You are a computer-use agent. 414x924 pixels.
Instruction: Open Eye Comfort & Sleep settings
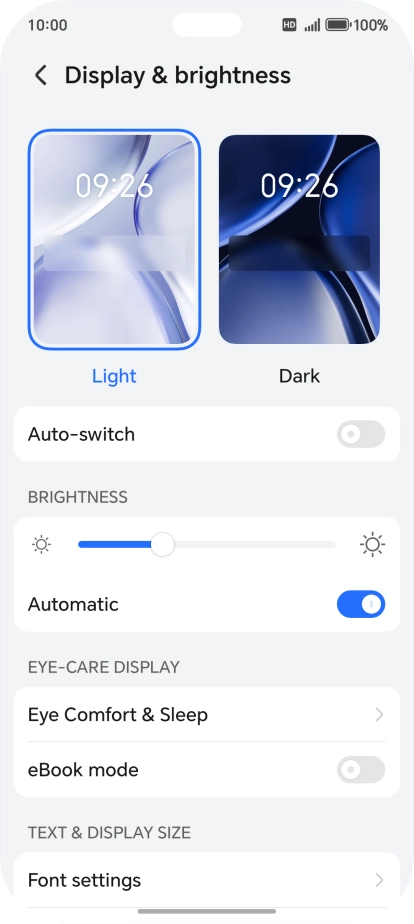(x=207, y=715)
